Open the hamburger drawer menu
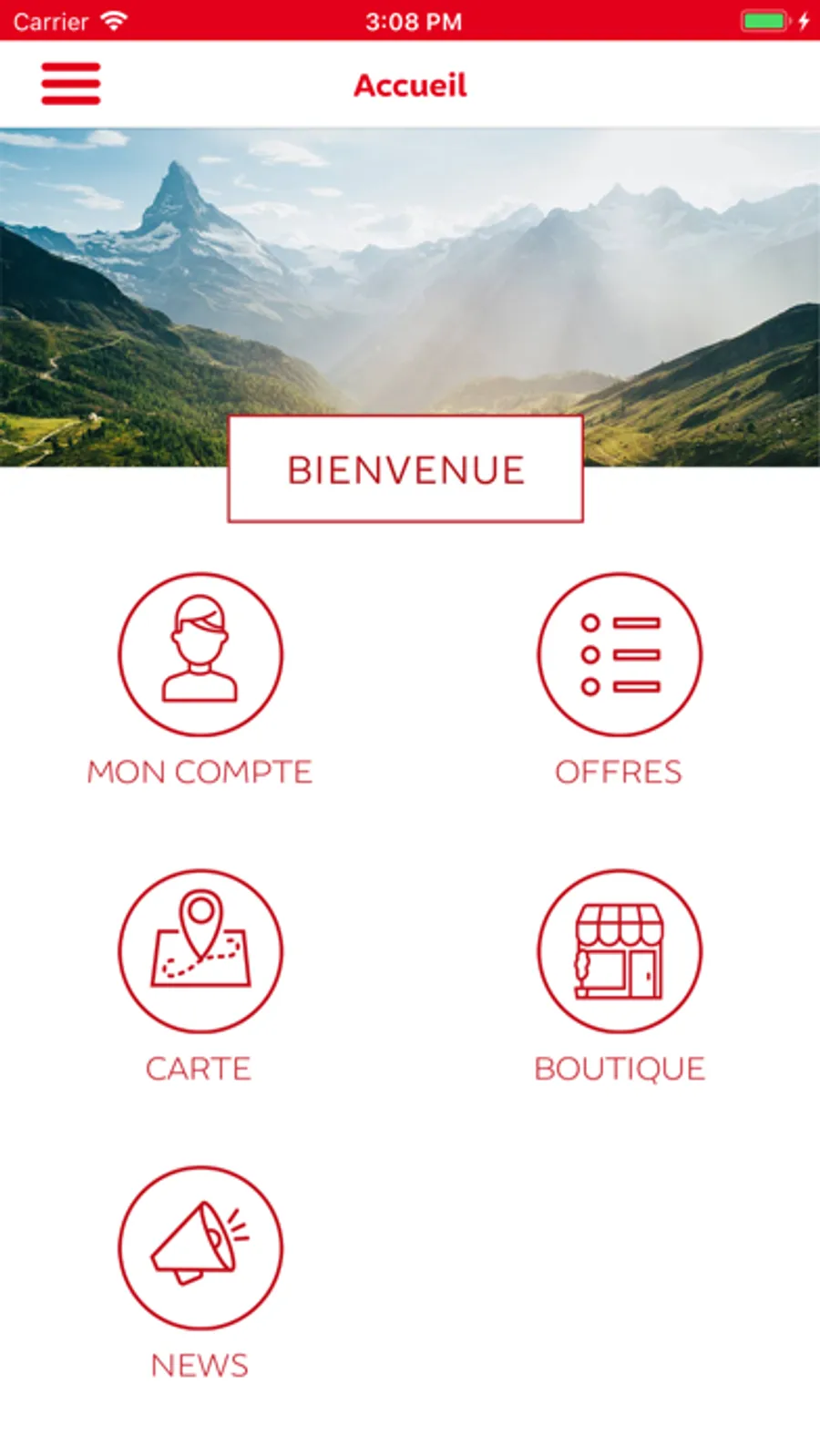 pyautogui.click(x=70, y=84)
